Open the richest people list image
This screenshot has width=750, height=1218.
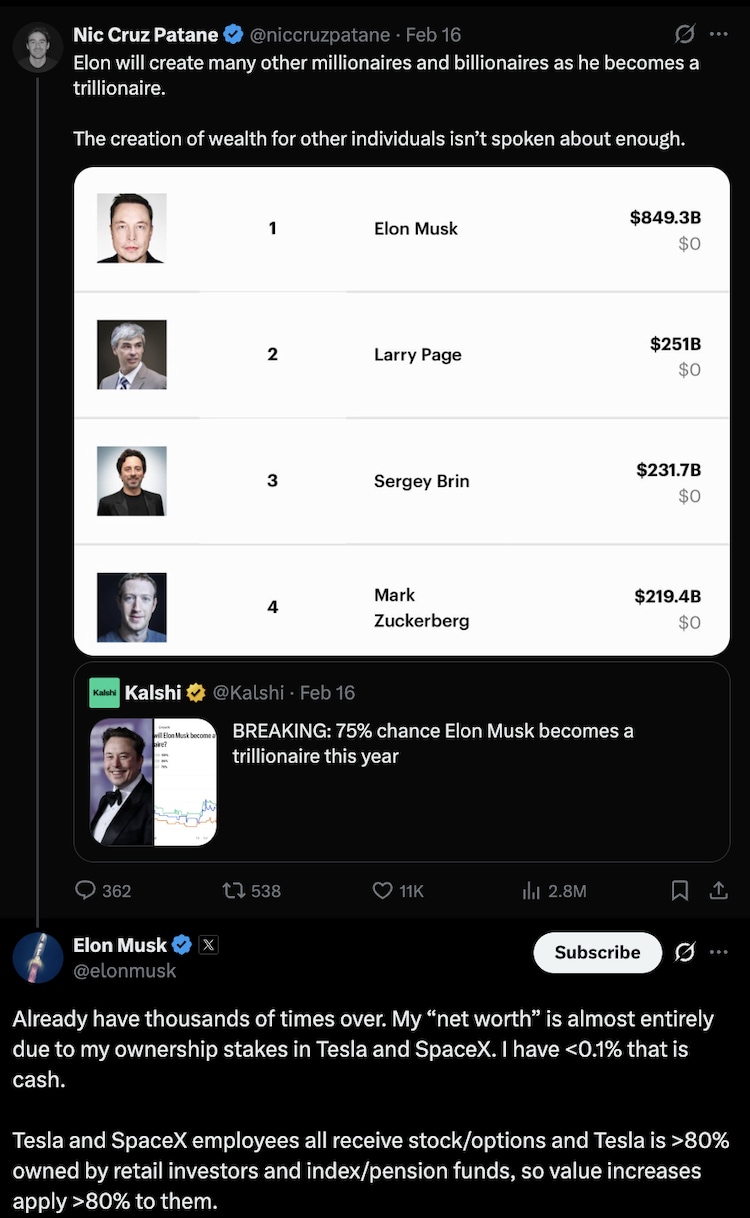401,410
